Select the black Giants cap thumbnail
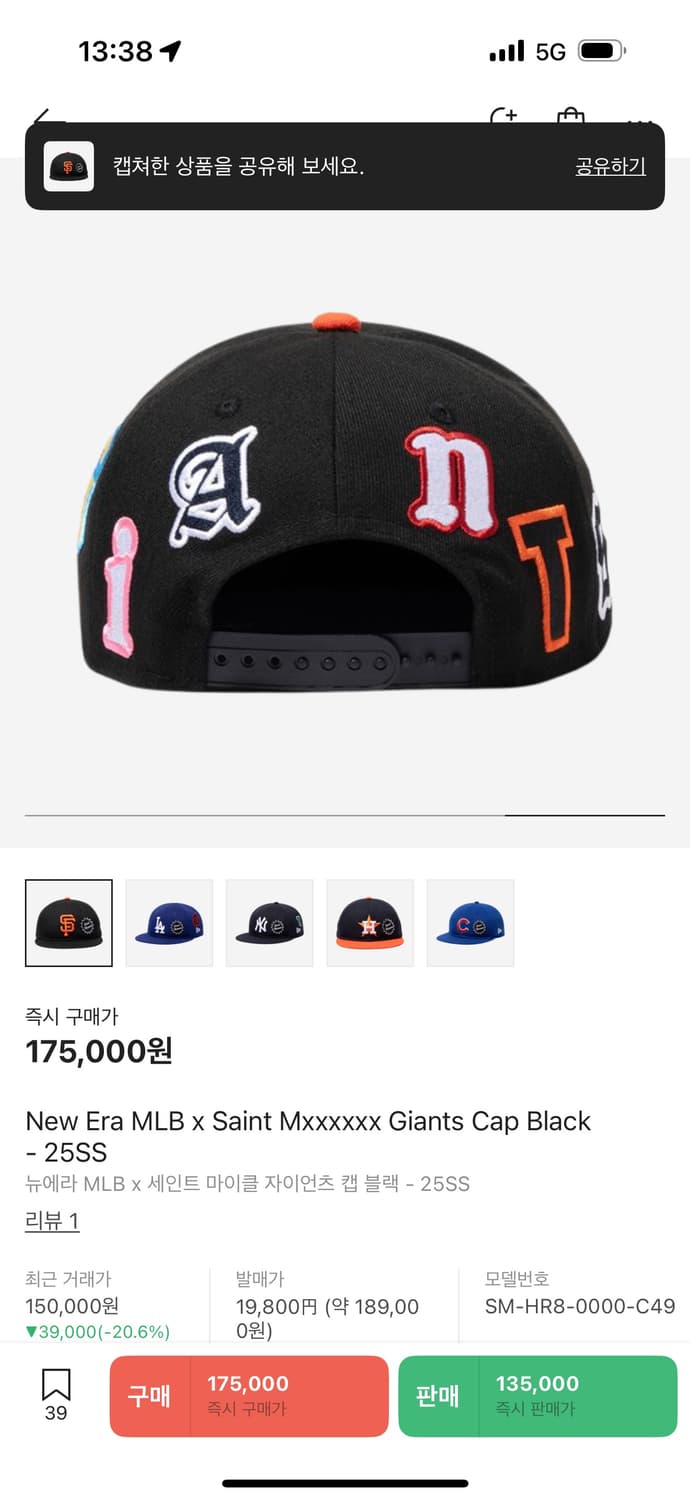Screen dimensions: 690x1500 (69, 923)
